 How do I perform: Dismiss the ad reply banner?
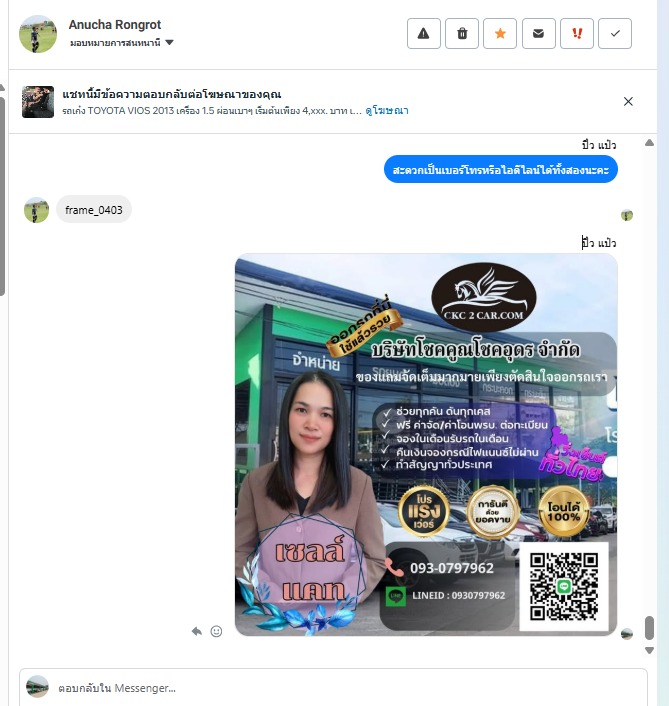point(628,101)
